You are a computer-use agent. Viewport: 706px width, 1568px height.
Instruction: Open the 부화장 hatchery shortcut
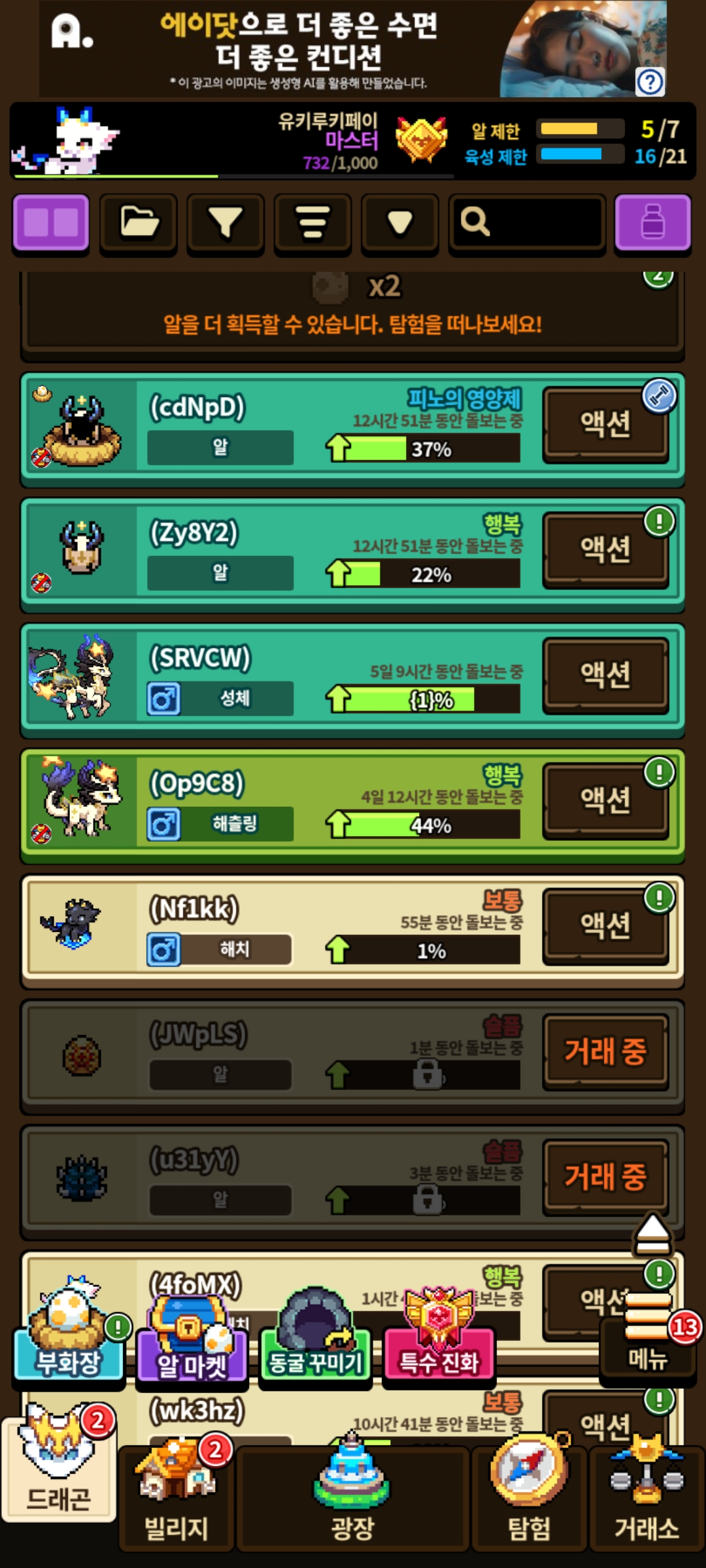69,1339
